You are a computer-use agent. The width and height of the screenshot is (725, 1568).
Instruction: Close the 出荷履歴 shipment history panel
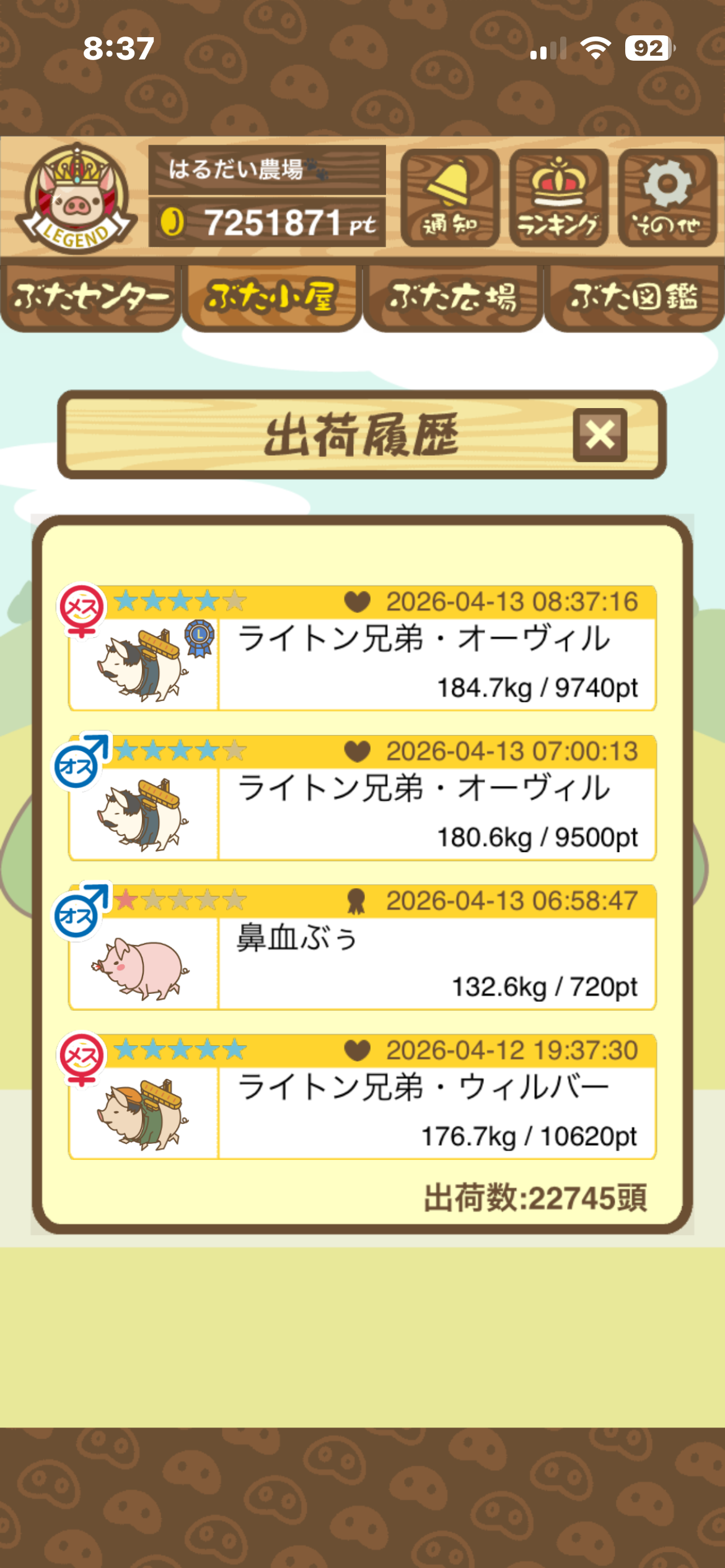tap(600, 435)
